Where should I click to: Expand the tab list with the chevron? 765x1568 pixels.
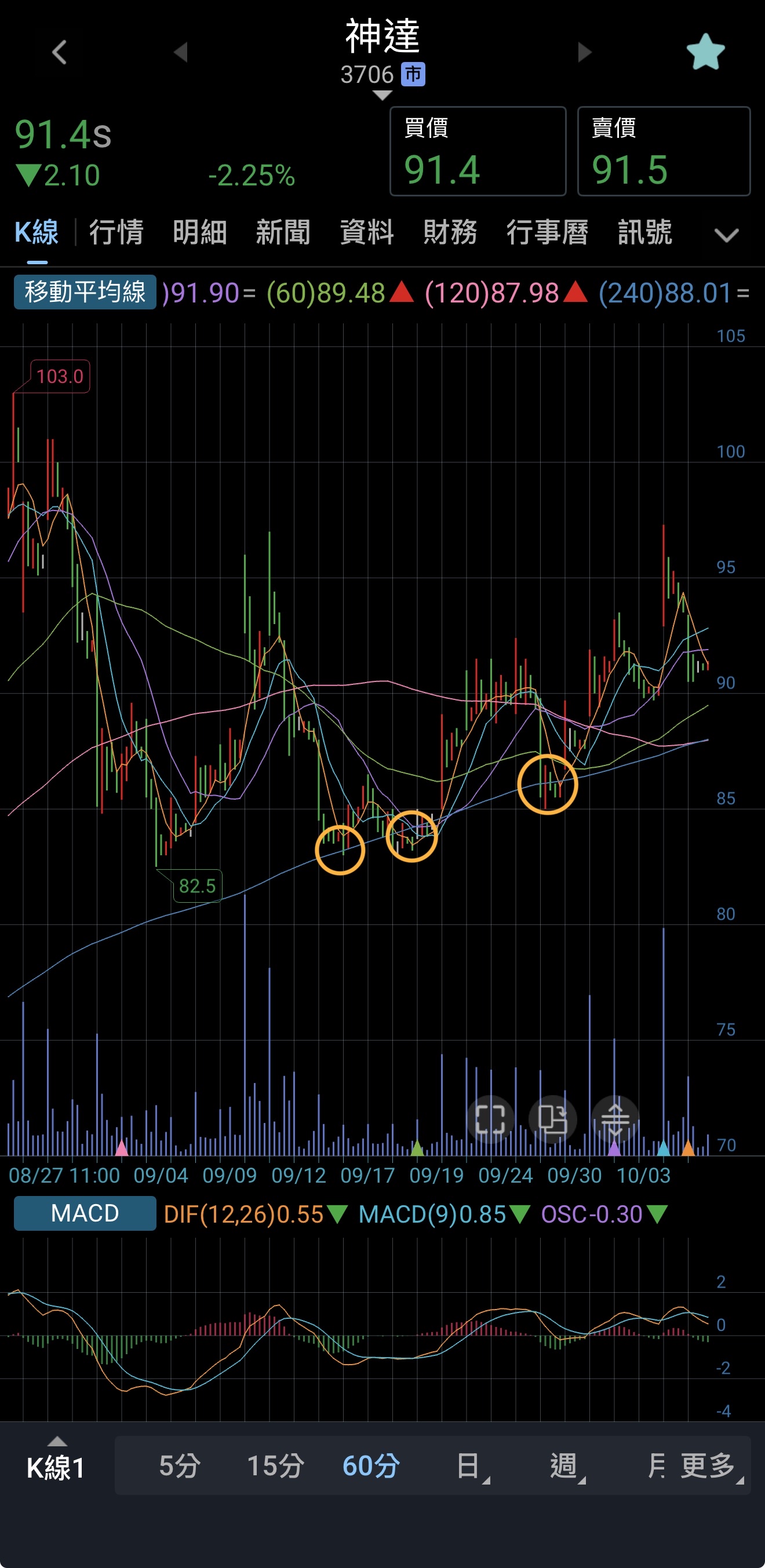[x=726, y=235]
